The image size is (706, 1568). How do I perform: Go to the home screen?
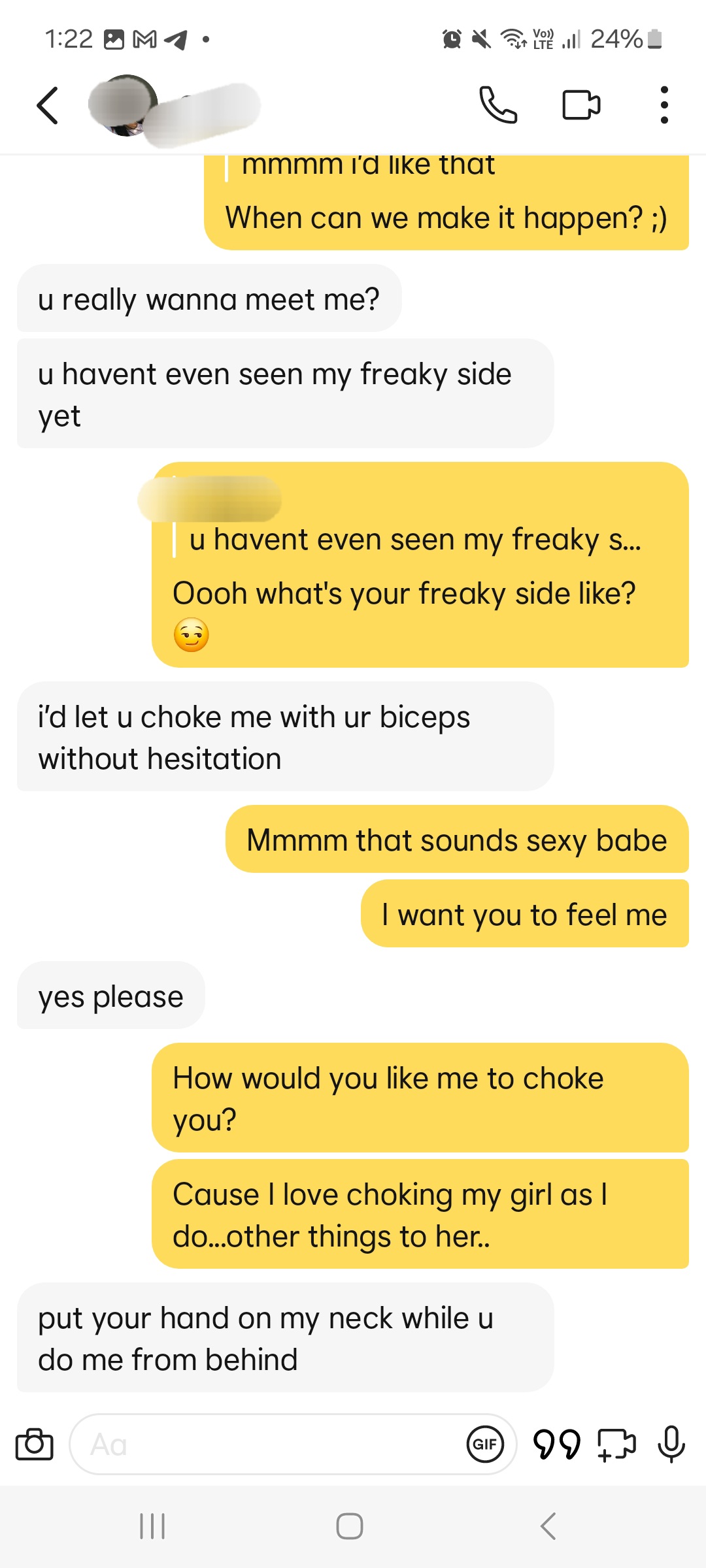350,1526
